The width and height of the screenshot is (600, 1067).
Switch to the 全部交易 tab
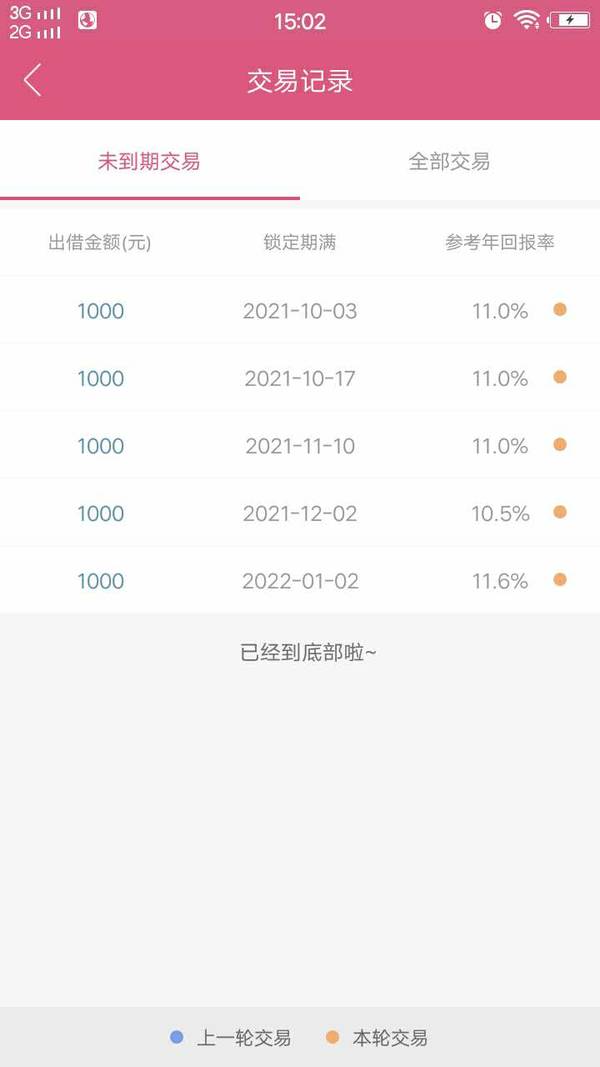click(450, 161)
